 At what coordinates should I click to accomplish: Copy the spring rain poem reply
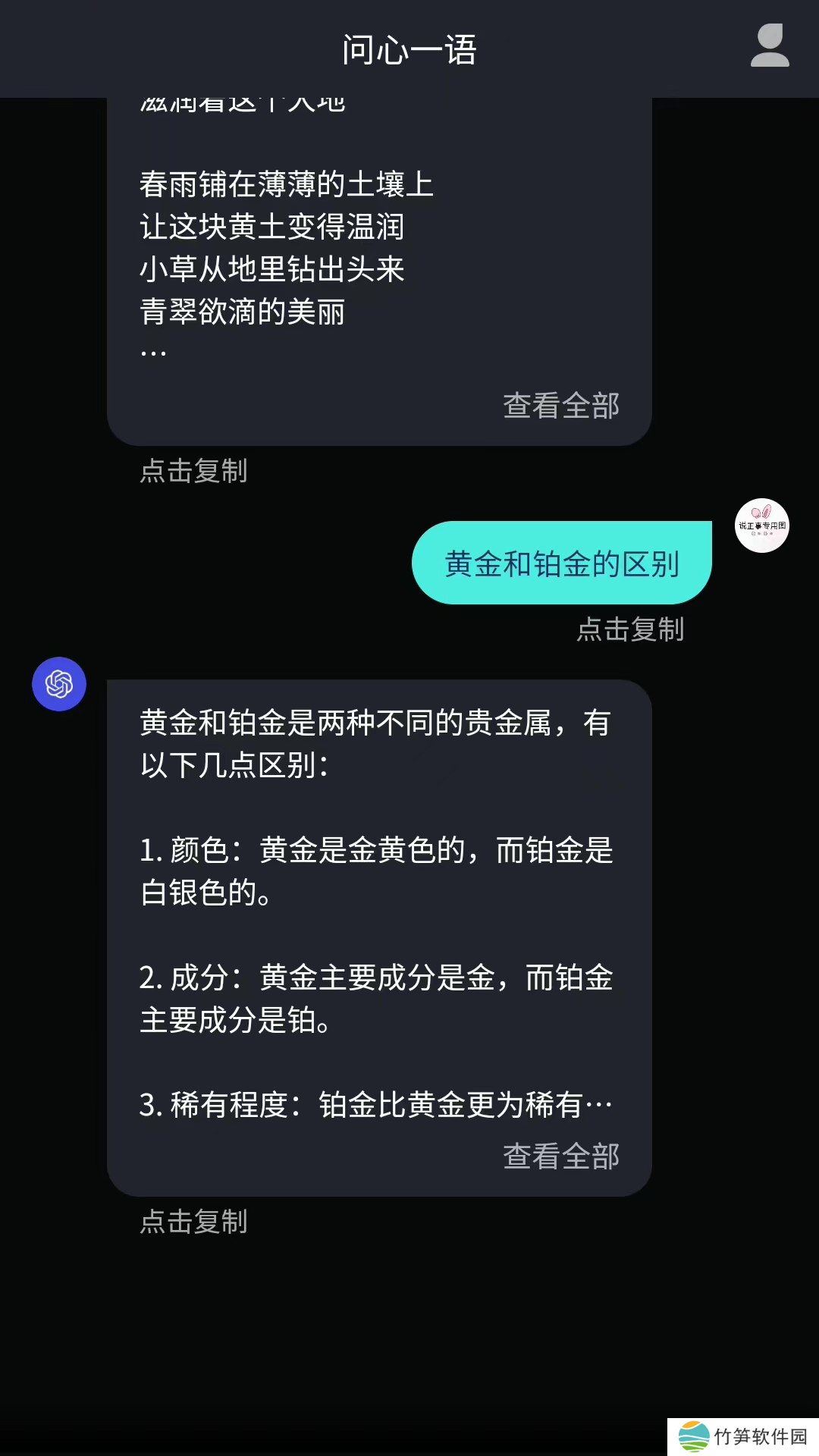click(194, 471)
